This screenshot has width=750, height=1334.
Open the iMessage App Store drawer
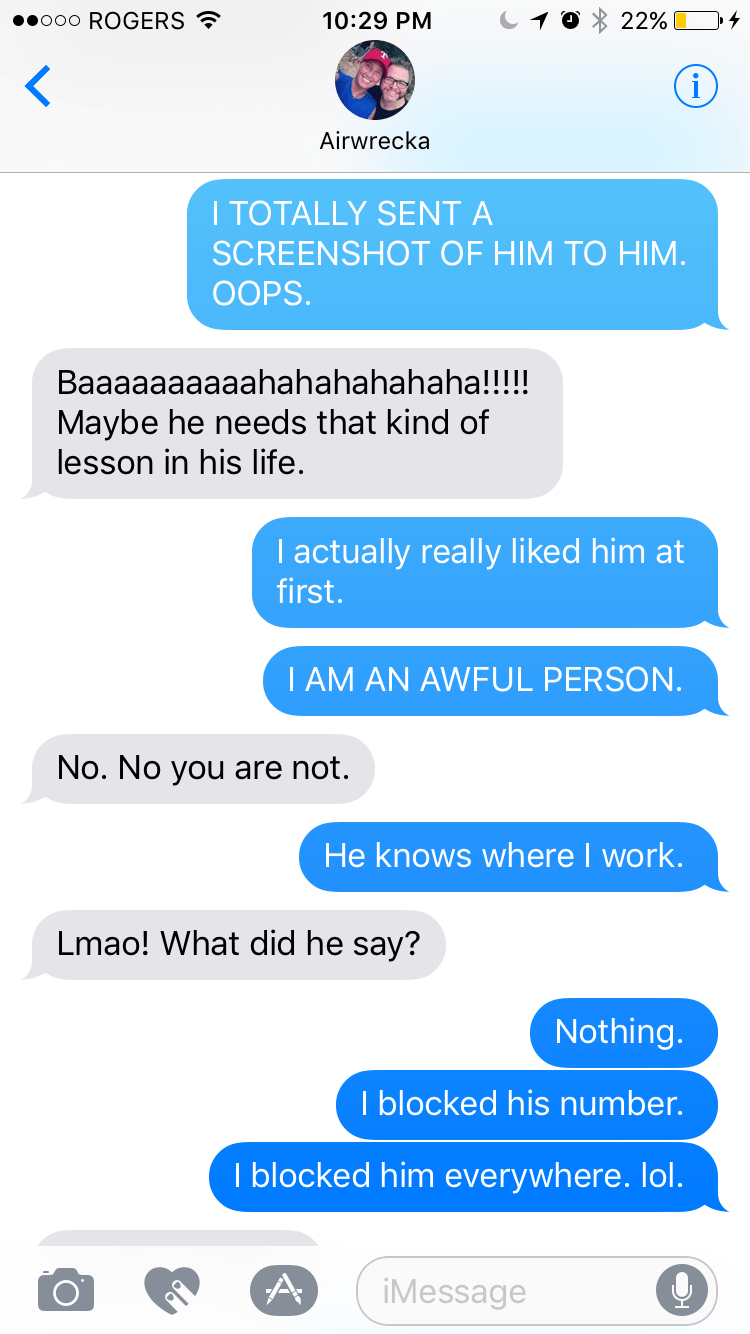point(284,1290)
